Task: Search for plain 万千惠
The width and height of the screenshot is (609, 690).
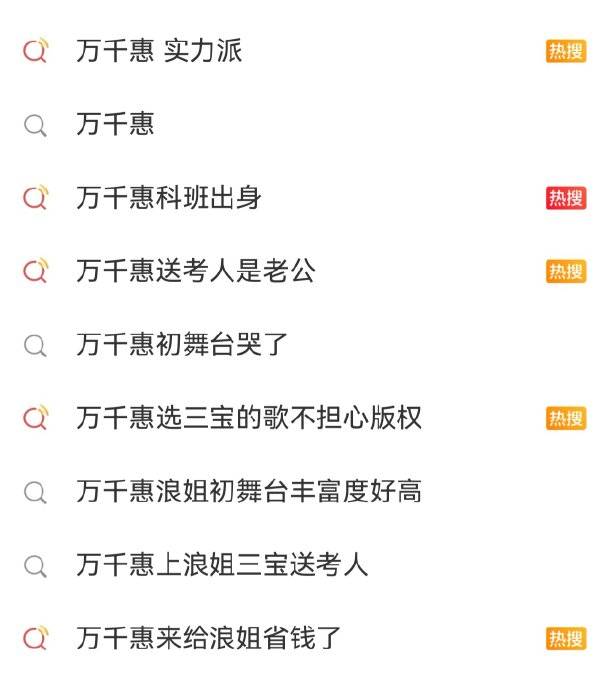Action: pyautogui.click(x=115, y=125)
